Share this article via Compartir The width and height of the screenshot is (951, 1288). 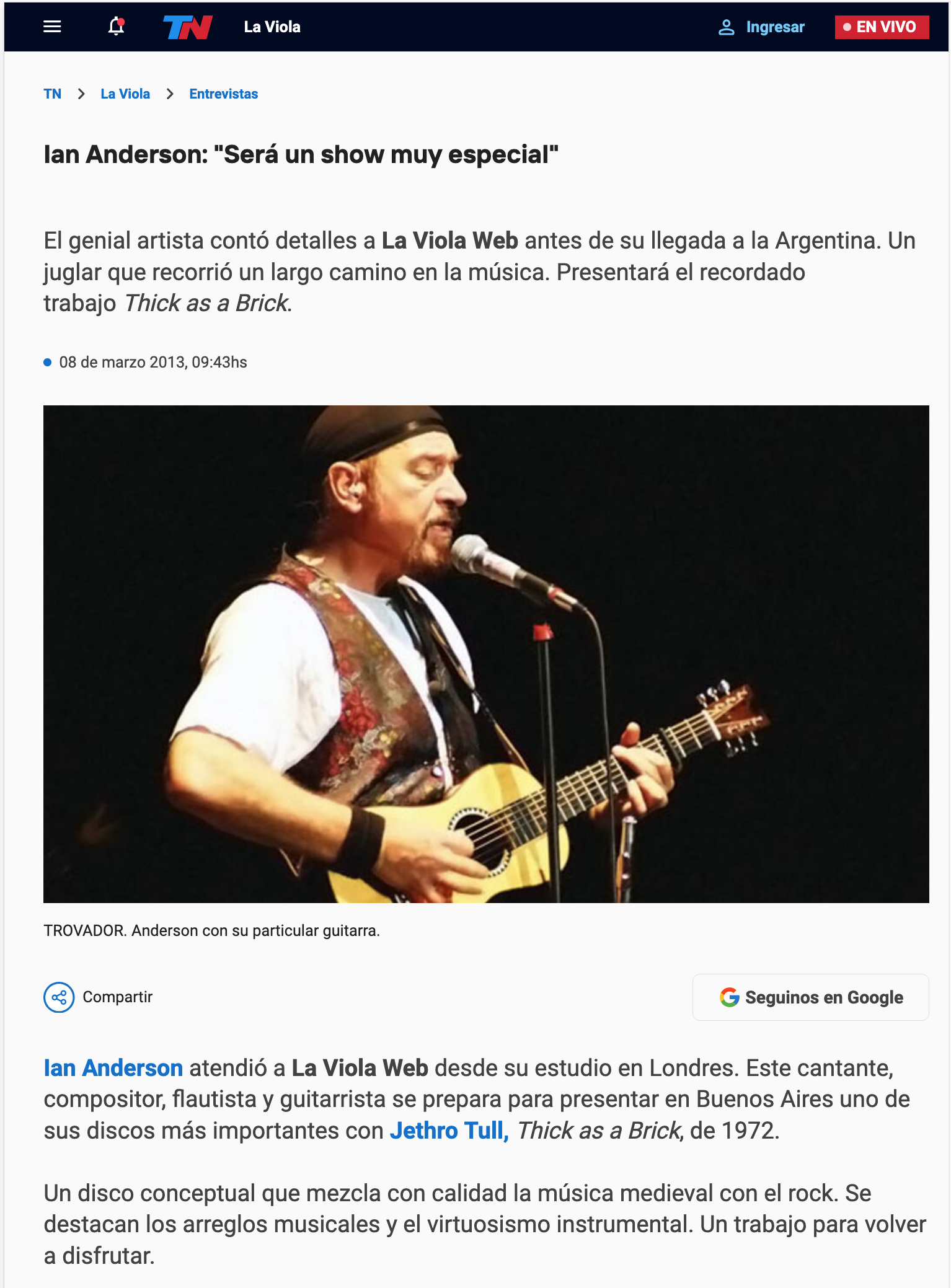coord(98,997)
